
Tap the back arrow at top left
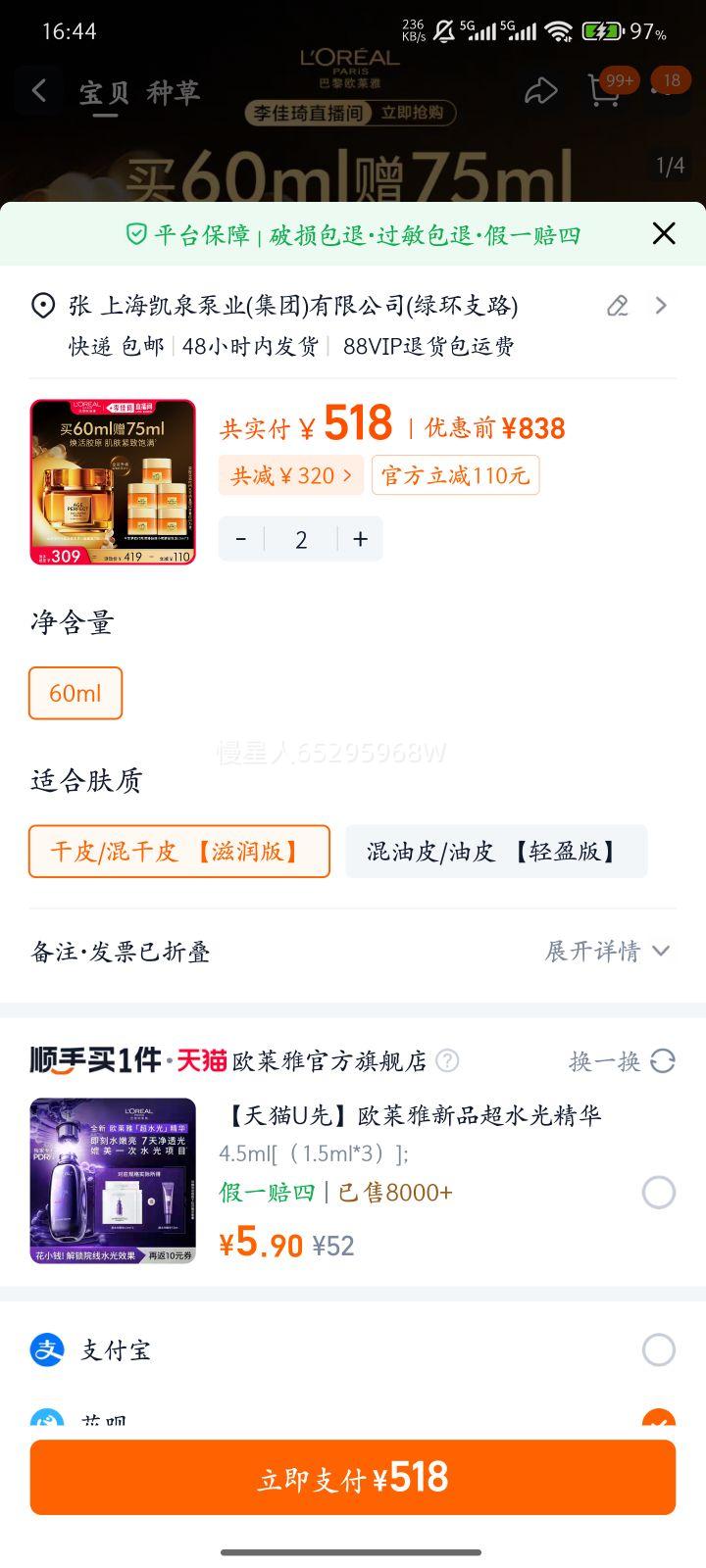[x=37, y=90]
